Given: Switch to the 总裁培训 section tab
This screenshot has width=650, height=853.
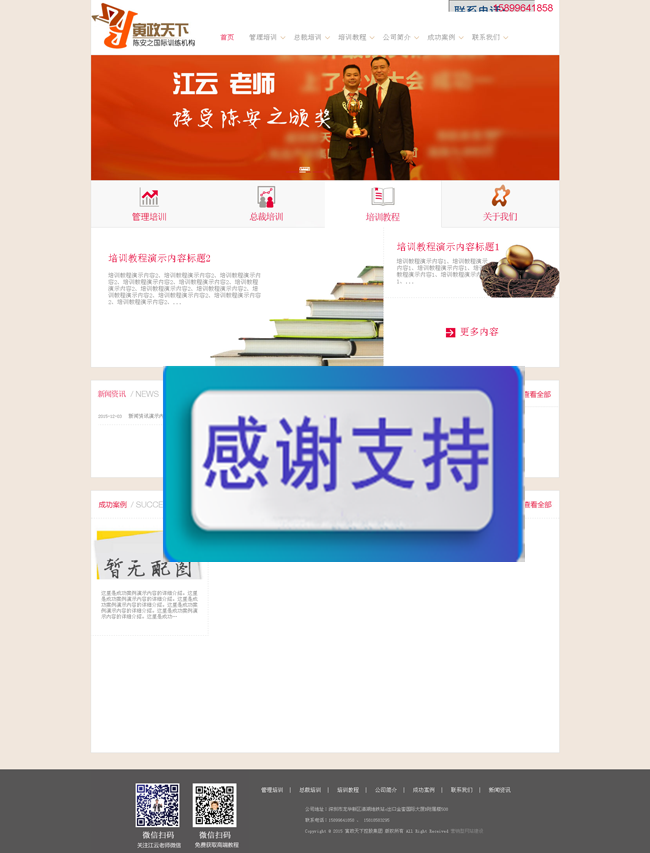Looking at the screenshot, I should (x=266, y=205).
